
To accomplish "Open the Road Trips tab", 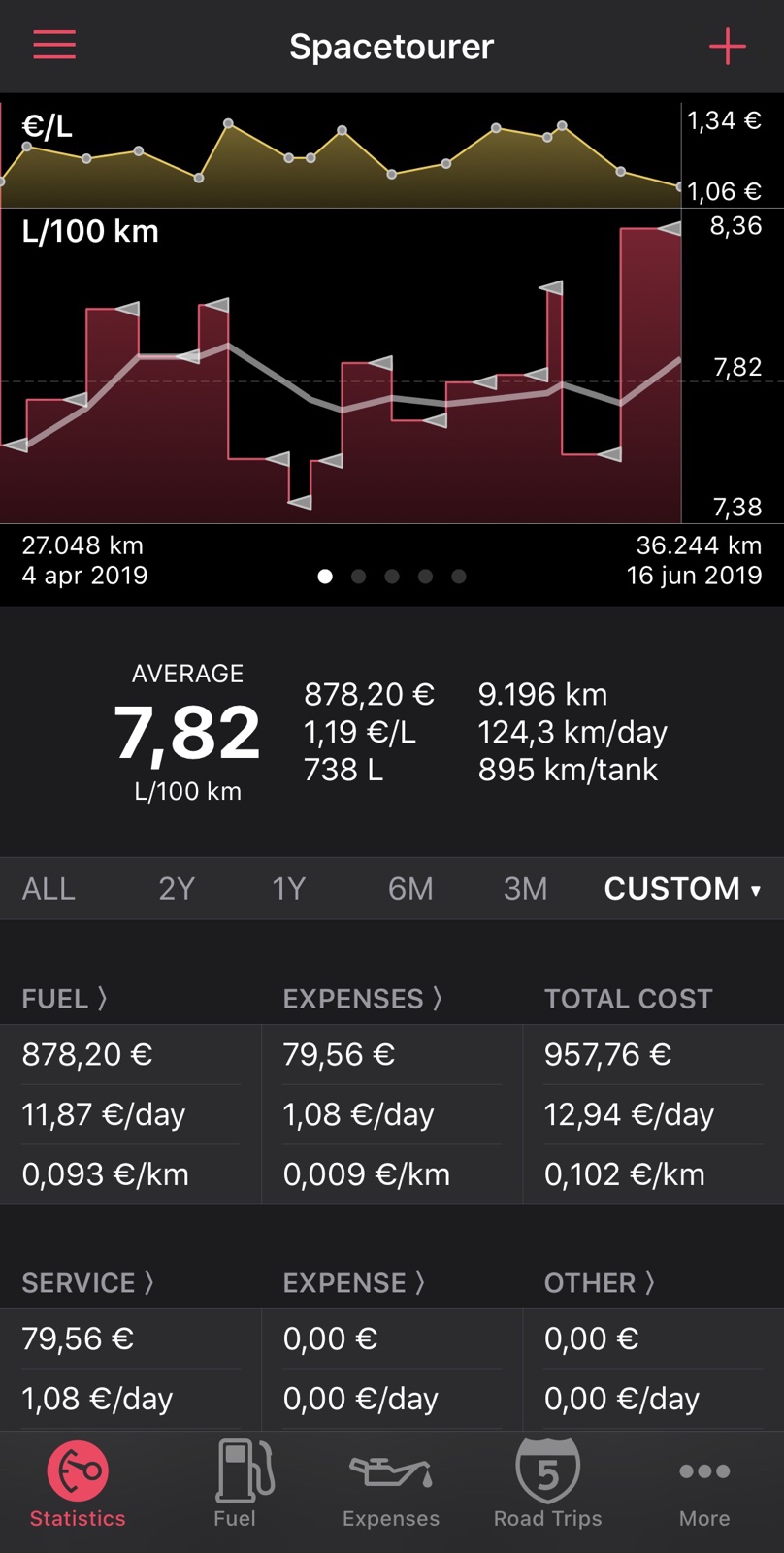I will (547, 1485).
